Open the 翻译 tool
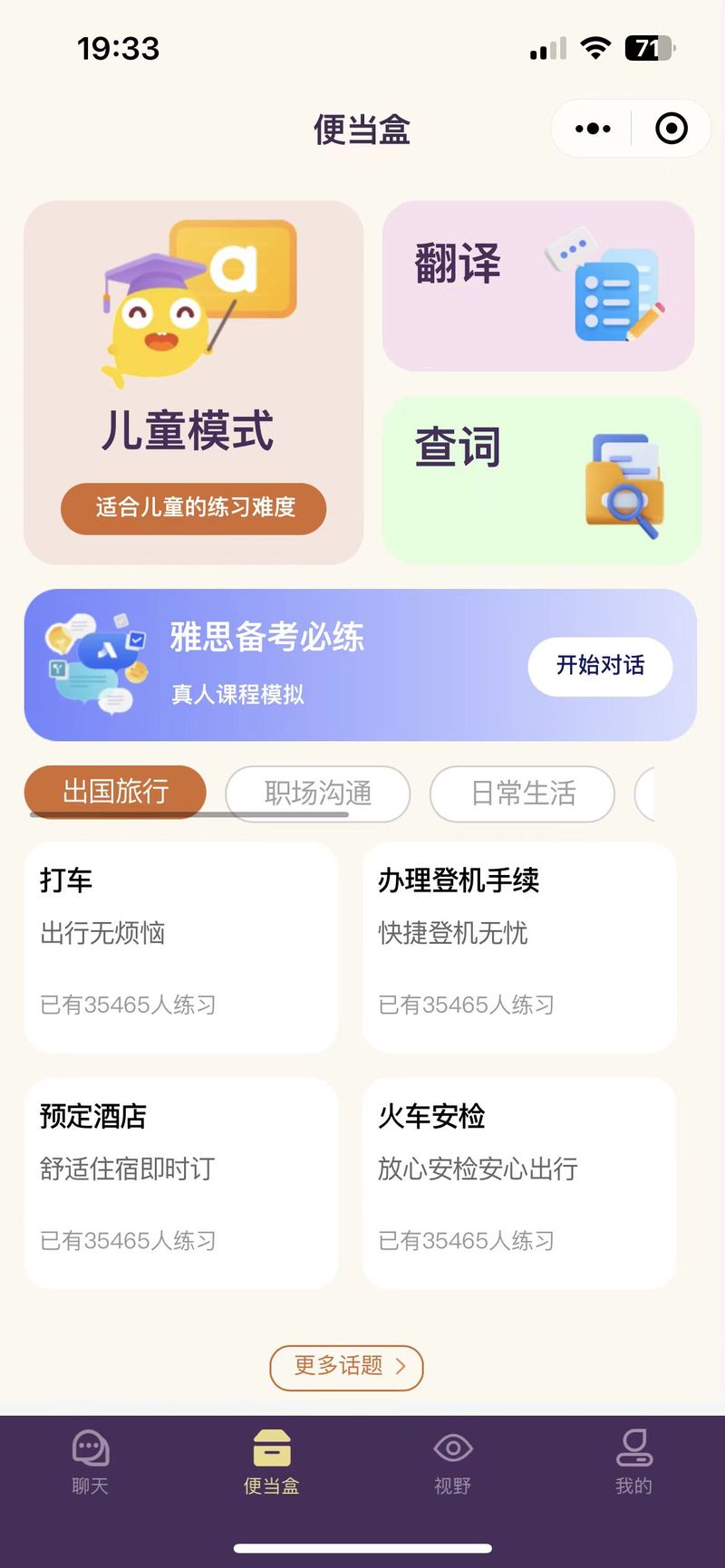This screenshot has height=1568, width=725. [538, 286]
